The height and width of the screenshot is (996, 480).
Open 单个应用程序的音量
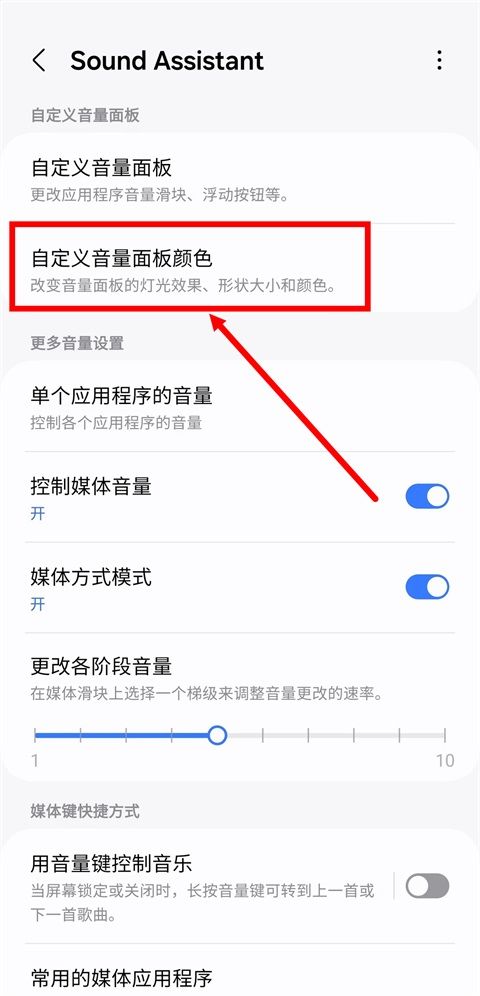tap(240, 407)
